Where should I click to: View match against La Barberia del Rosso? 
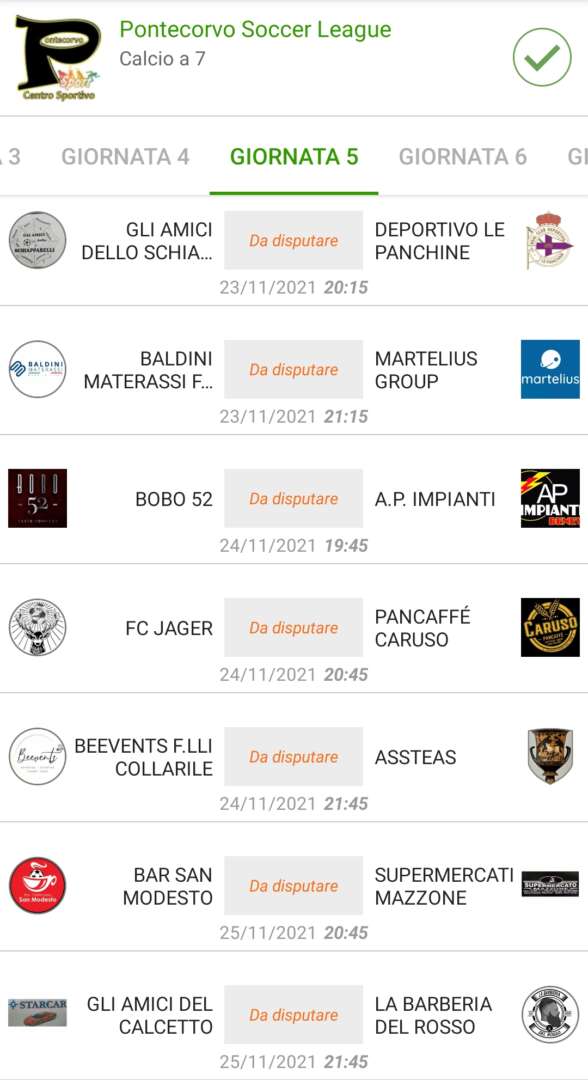click(294, 1015)
